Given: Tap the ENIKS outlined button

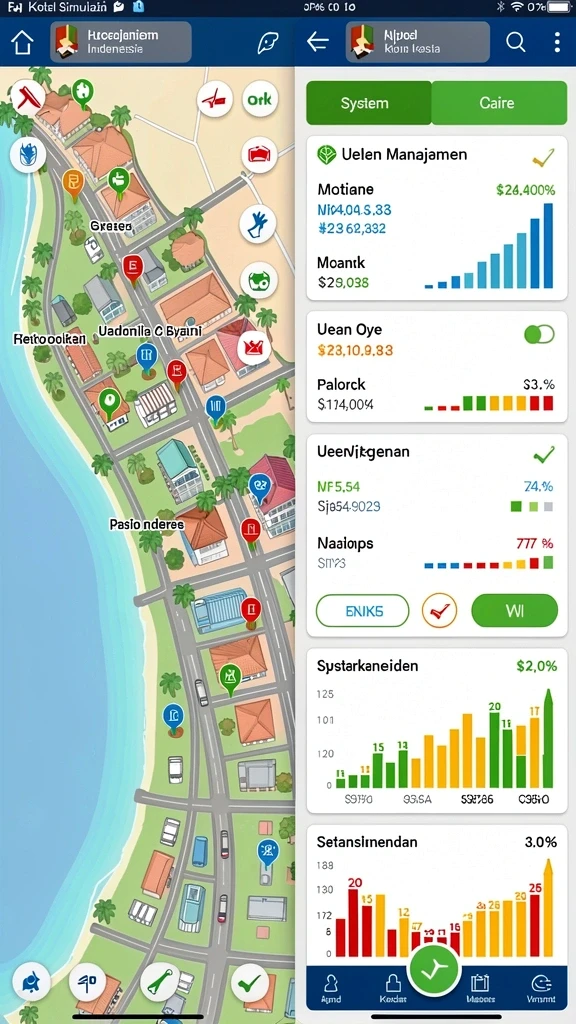Looking at the screenshot, I should (362, 611).
